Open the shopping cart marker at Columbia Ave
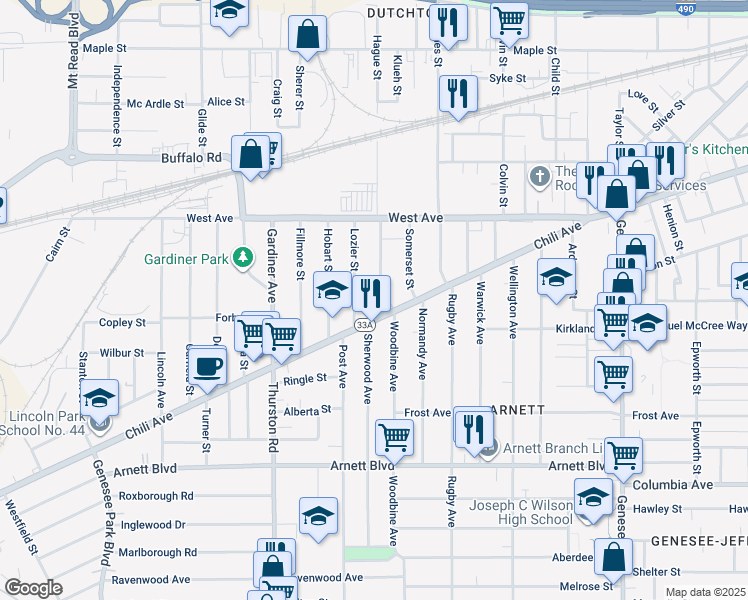 pyautogui.click(x=623, y=459)
